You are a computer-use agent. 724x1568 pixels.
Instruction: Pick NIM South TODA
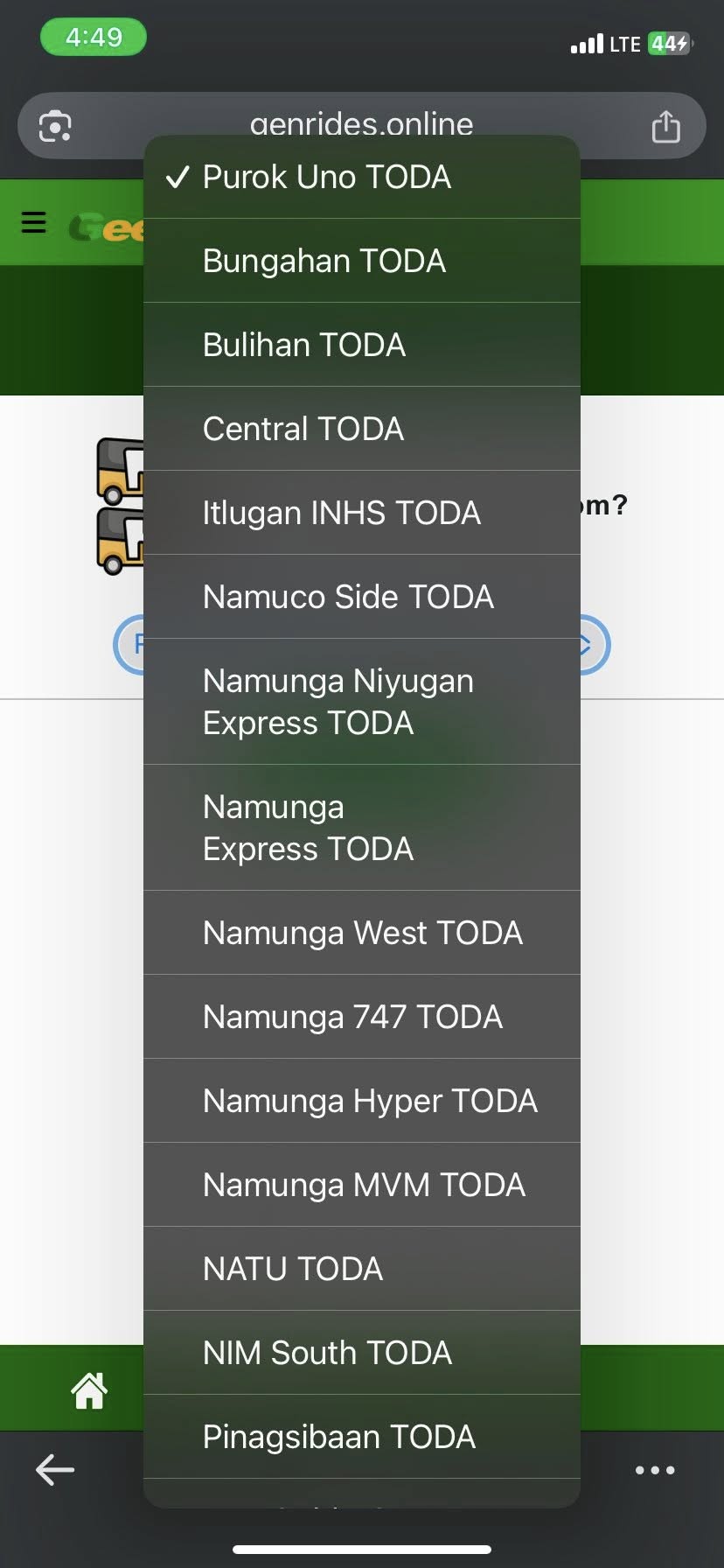(361, 1353)
